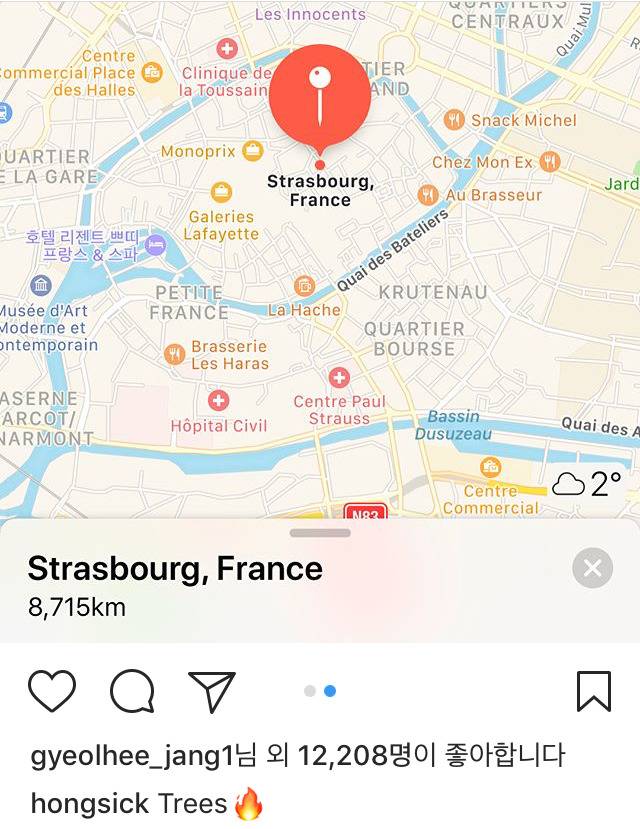The width and height of the screenshot is (640, 829).
Task: Open the comments on this post
Action: (x=132, y=691)
